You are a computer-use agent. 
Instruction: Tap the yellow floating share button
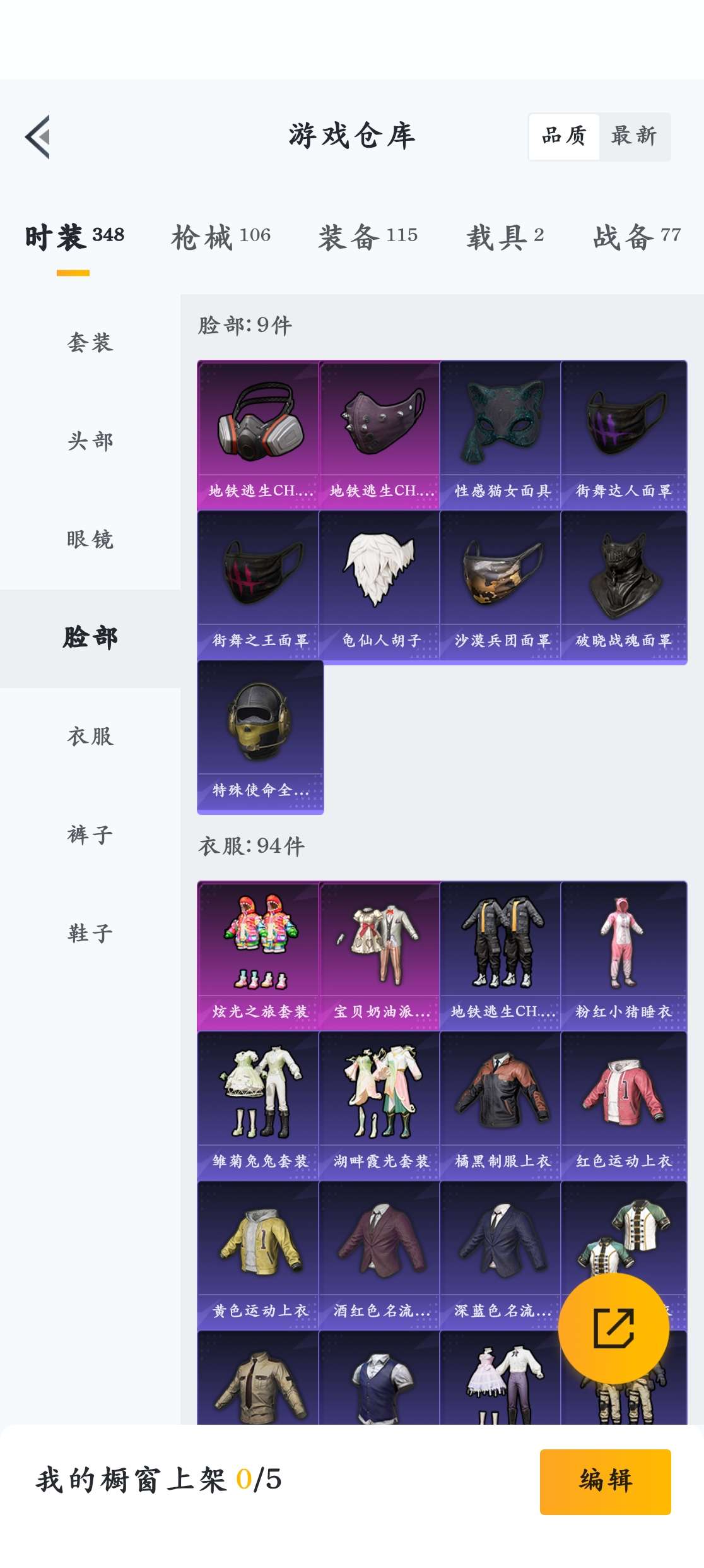pyautogui.click(x=614, y=1329)
